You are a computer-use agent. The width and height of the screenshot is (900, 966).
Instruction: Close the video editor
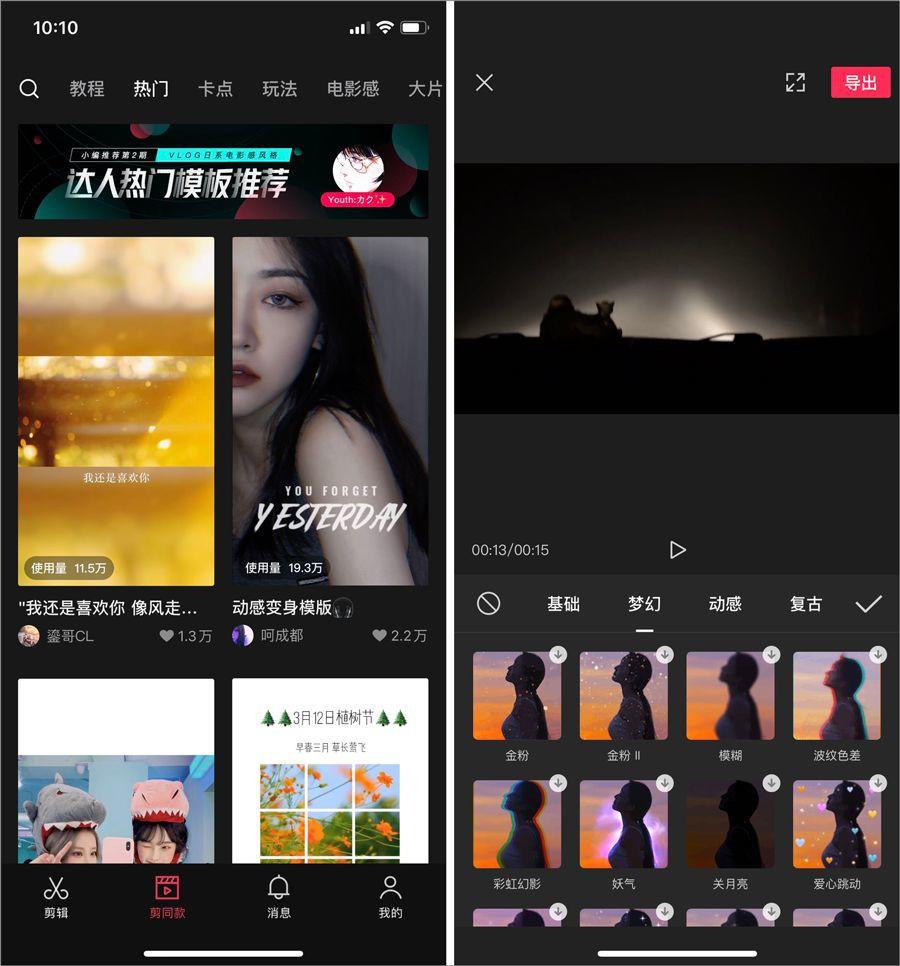pos(484,83)
